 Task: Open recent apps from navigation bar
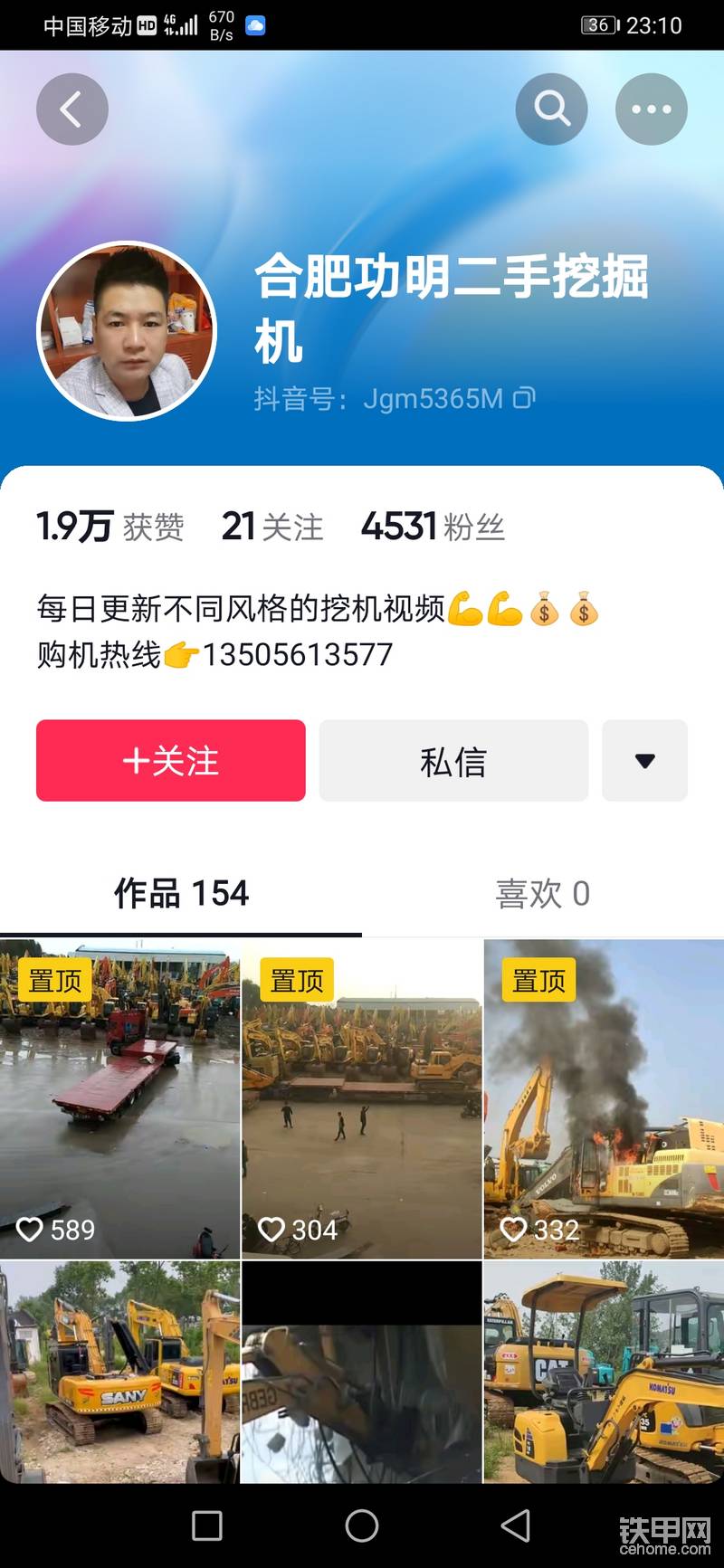pyautogui.click(x=207, y=1525)
